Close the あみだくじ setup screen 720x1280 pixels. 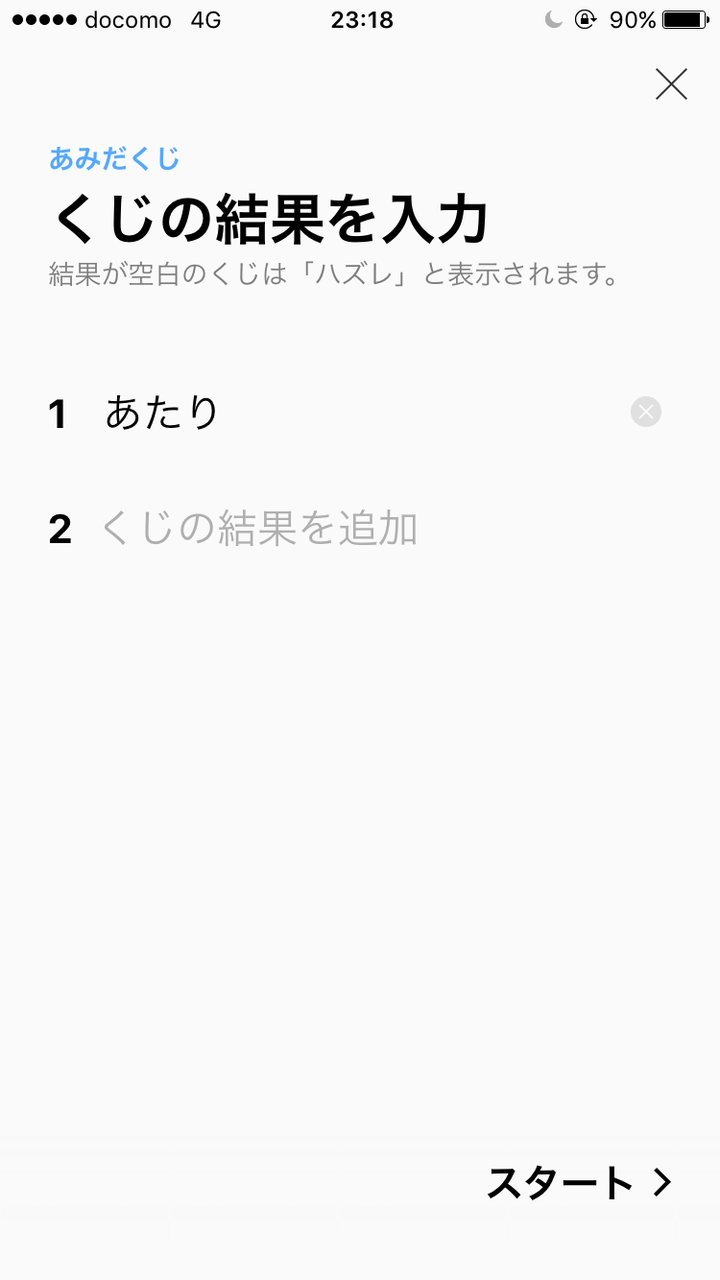point(671,85)
